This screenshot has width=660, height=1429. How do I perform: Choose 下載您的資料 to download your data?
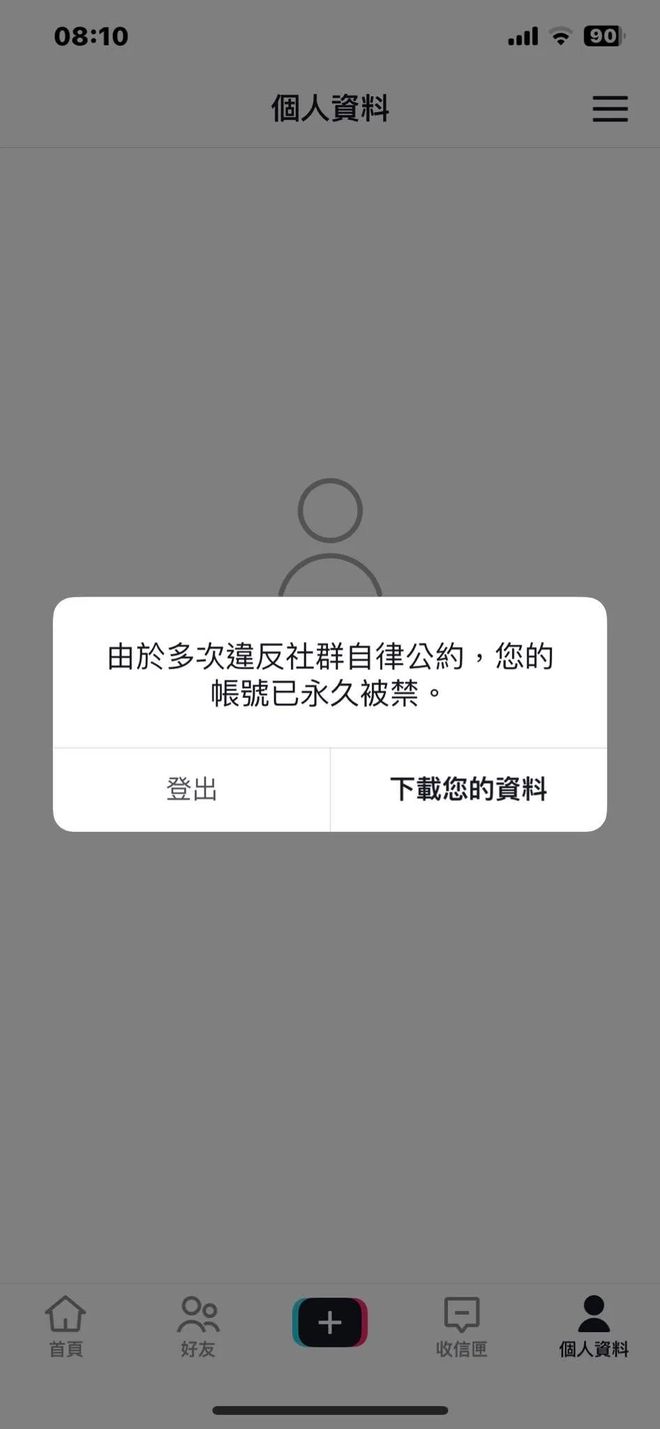468,789
